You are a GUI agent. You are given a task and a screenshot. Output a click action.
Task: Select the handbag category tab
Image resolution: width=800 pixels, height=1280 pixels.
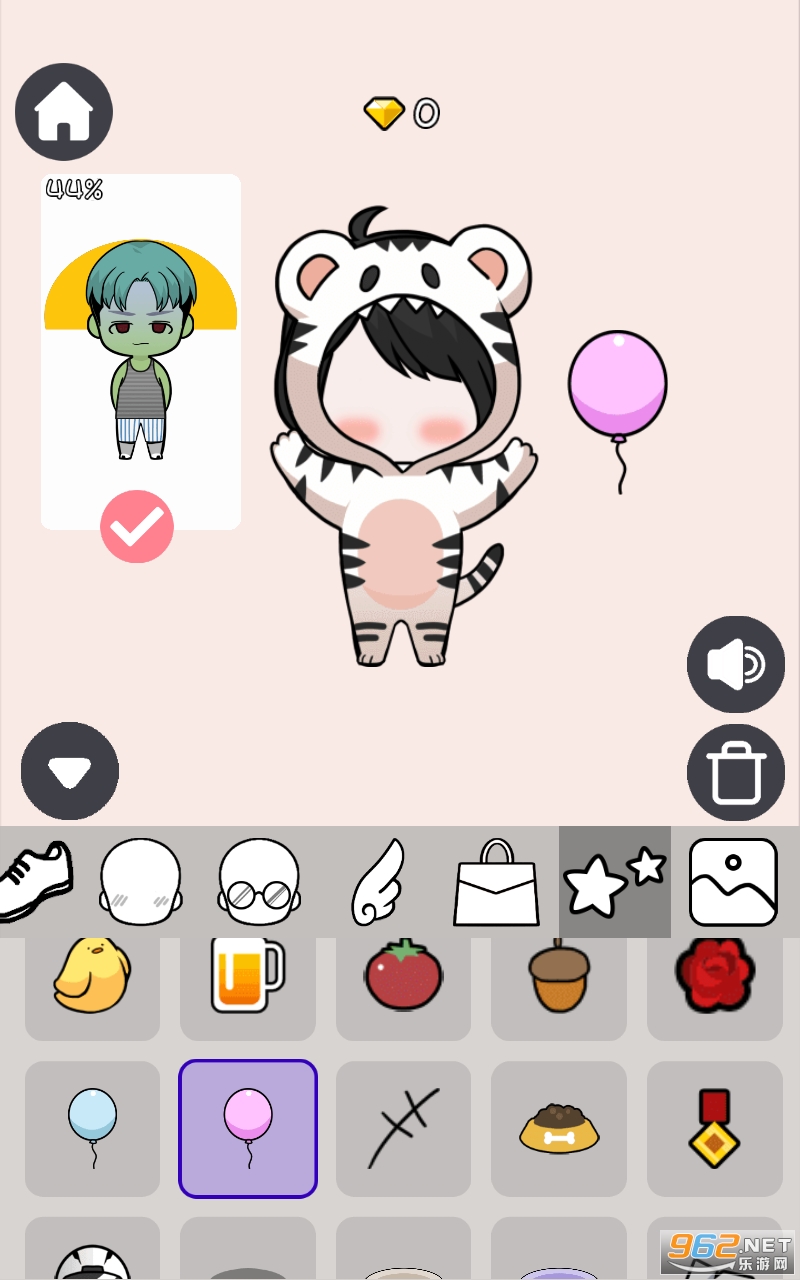pos(496,881)
